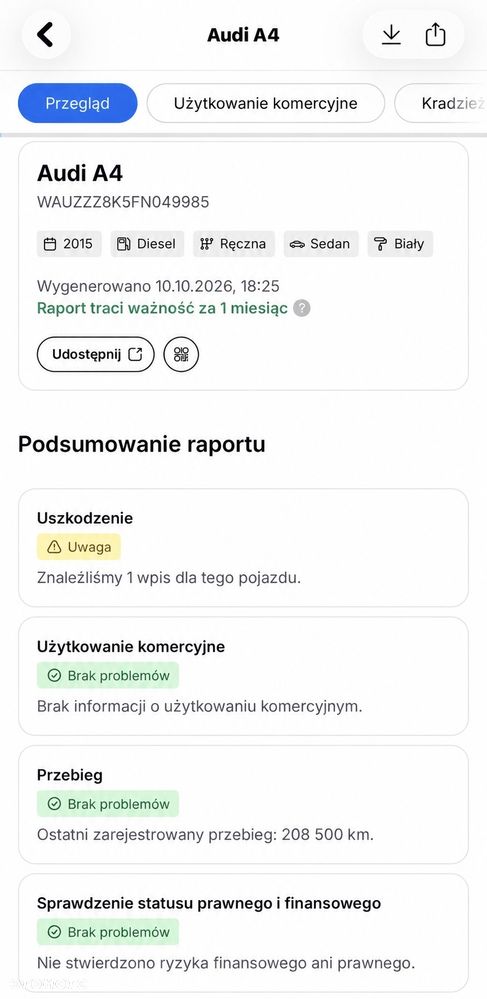Download the Audi A4 report
This screenshot has height=999, width=487.
pyautogui.click(x=391, y=34)
